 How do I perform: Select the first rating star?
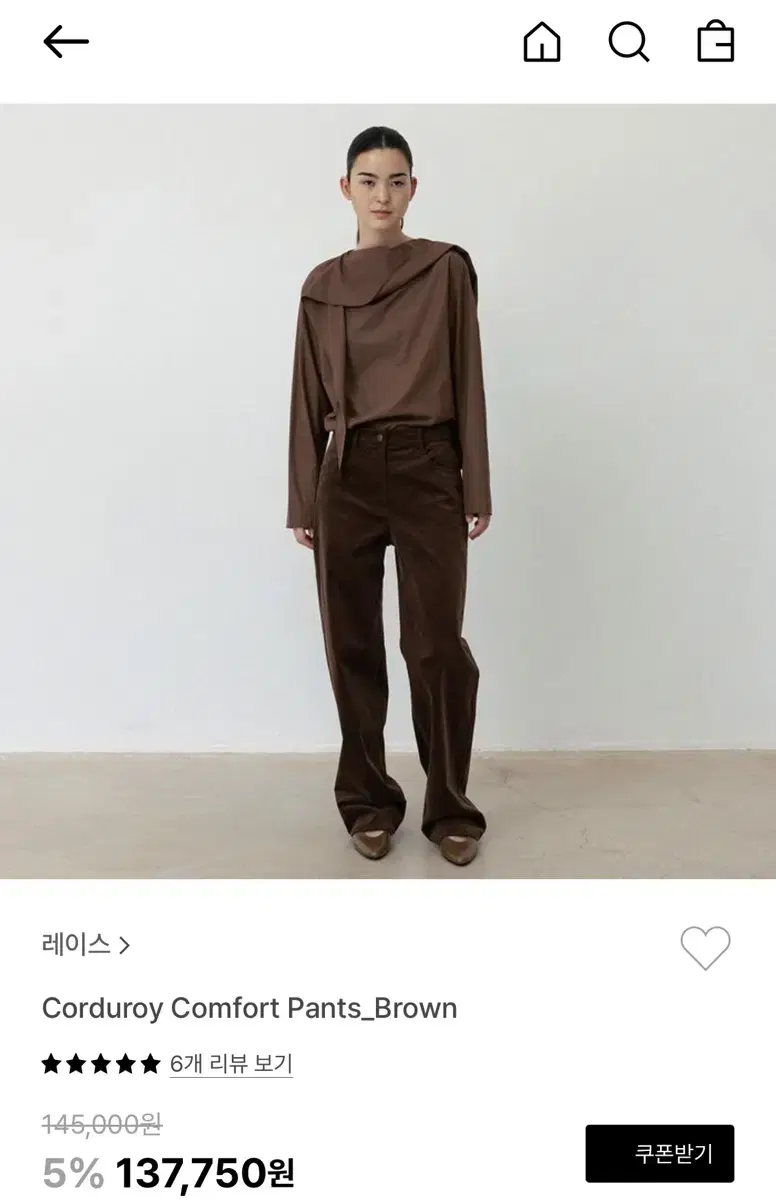click(x=50, y=1064)
